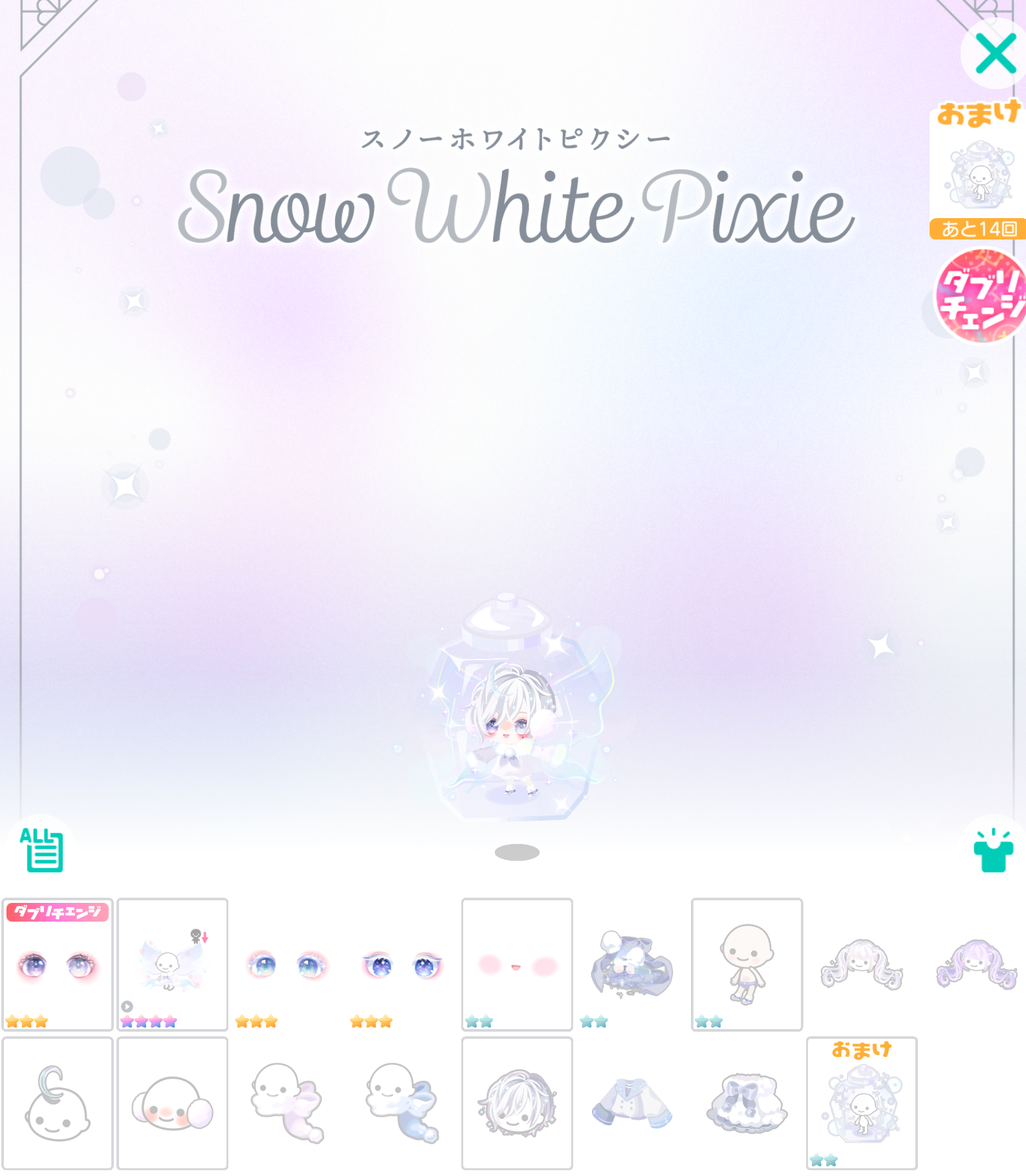
Task: Select the grey hat and cape item
Action: pos(632,964)
